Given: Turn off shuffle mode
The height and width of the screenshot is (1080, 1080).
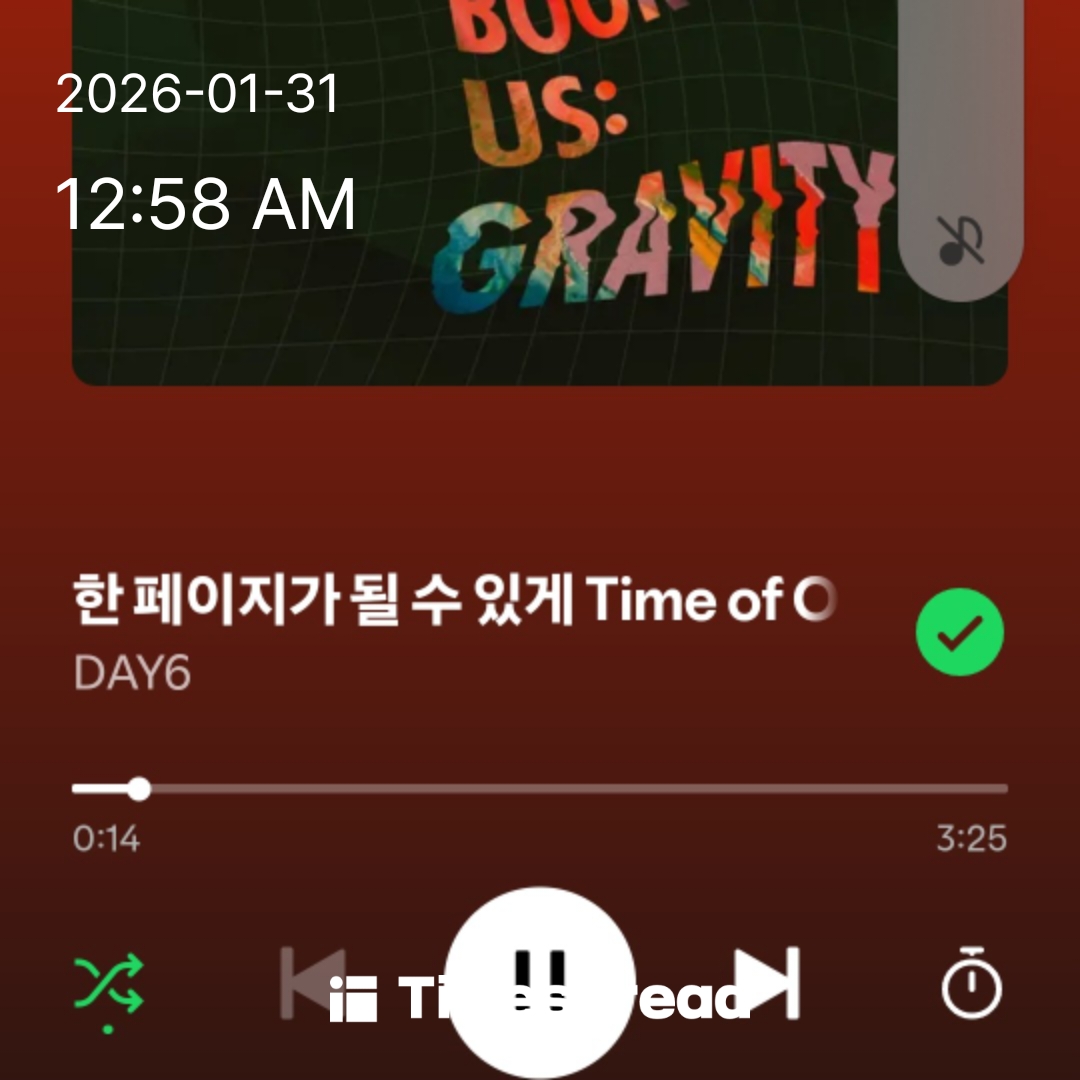Looking at the screenshot, I should pyautogui.click(x=109, y=984).
